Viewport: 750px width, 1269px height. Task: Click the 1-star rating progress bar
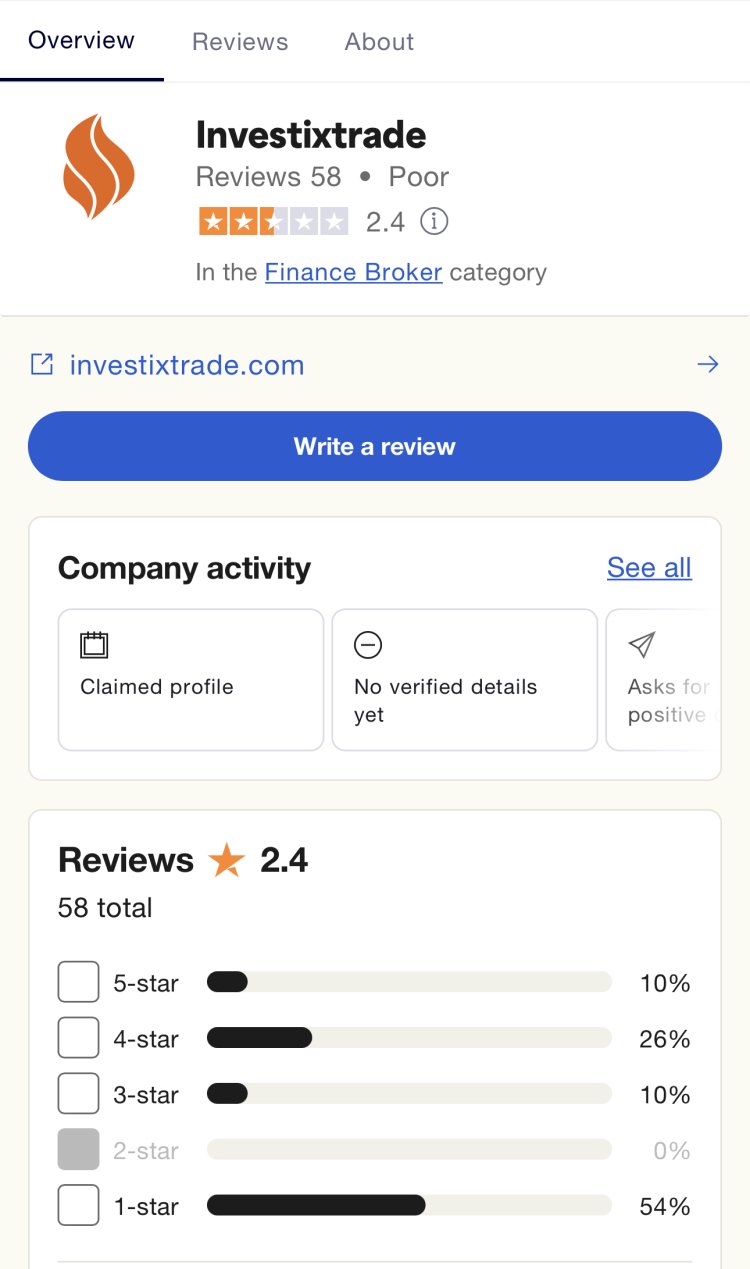click(x=408, y=1205)
